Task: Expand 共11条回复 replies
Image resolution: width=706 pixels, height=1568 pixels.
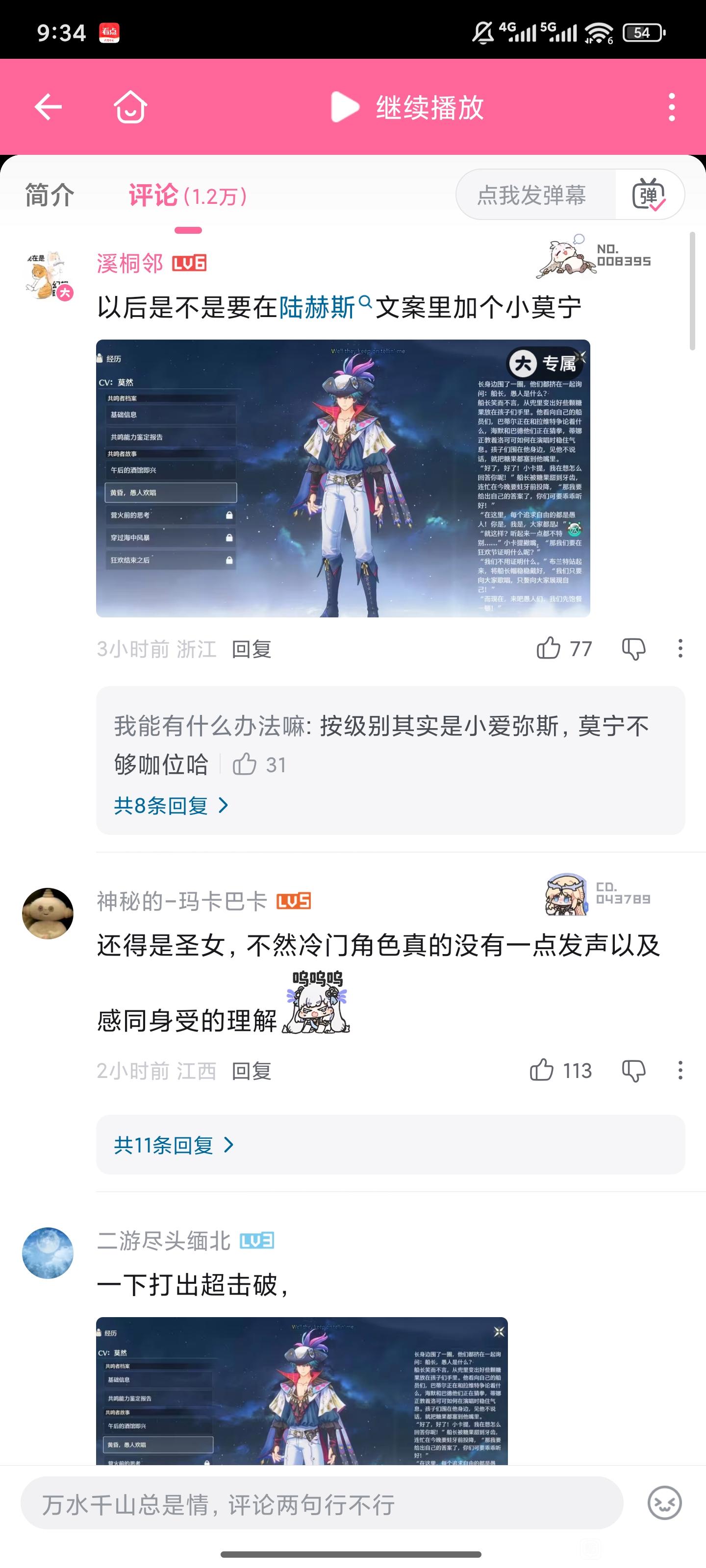Action: (174, 1146)
